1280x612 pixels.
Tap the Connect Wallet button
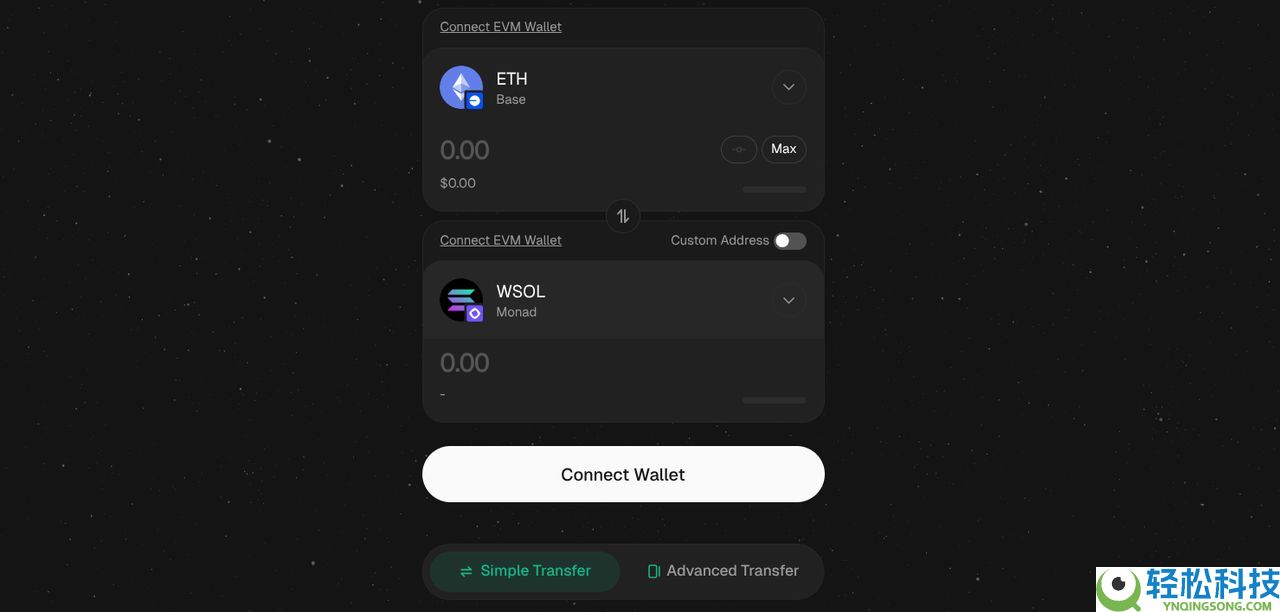coord(623,474)
